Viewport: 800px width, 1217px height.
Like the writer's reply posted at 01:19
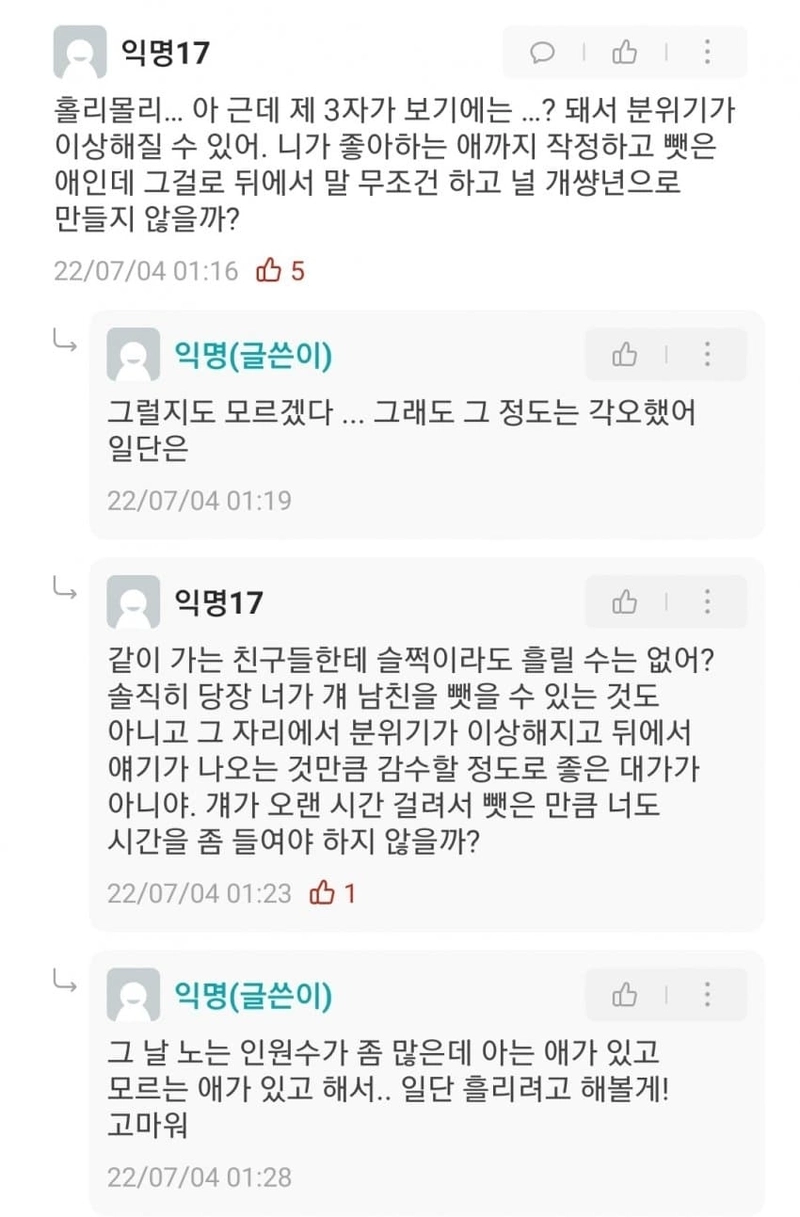point(625,354)
